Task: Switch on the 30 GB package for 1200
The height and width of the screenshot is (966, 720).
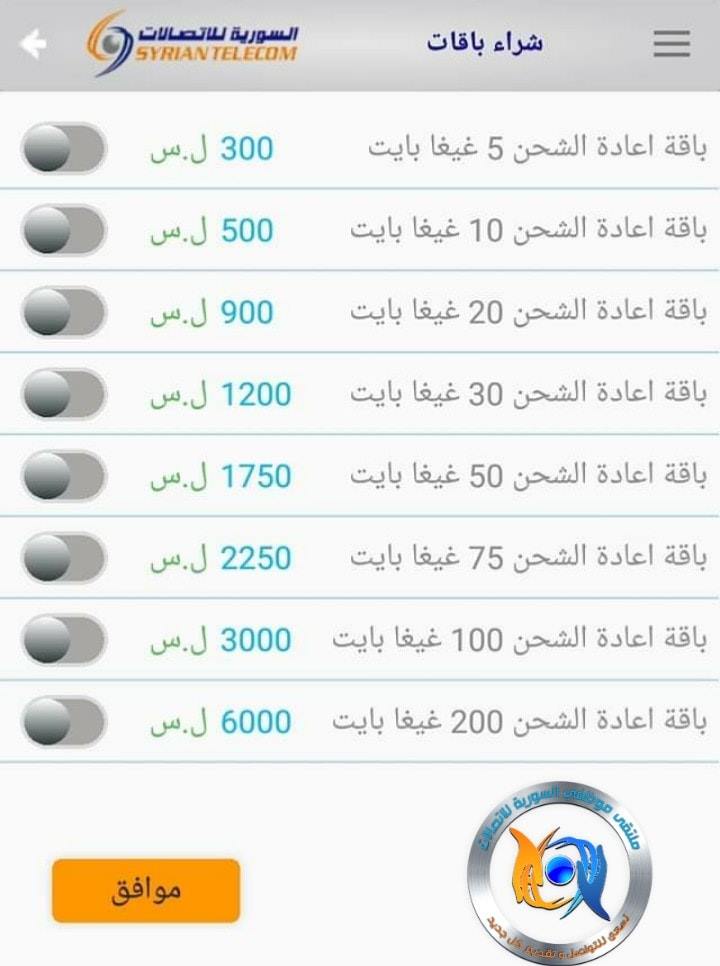Action: point(63,394)
